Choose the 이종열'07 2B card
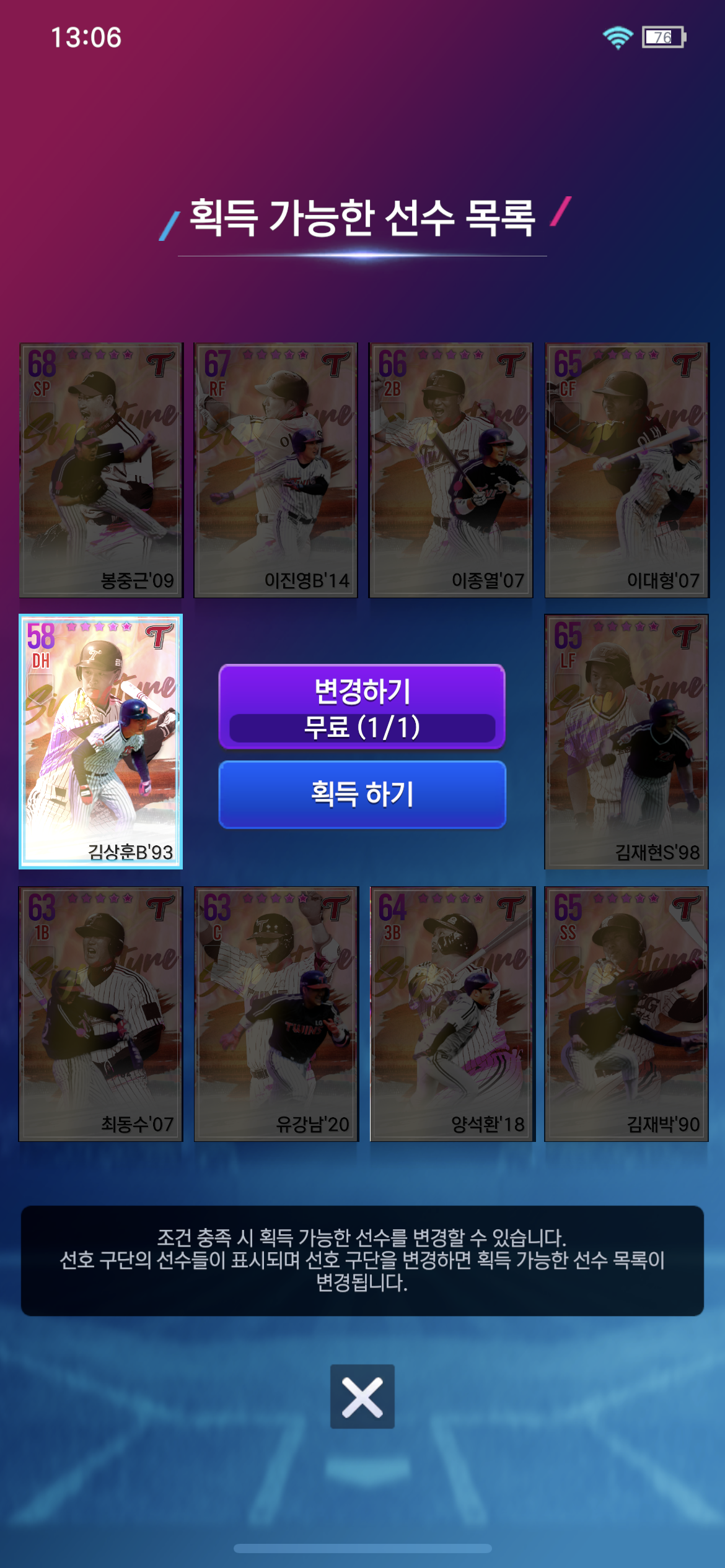 tap(451, 470)
